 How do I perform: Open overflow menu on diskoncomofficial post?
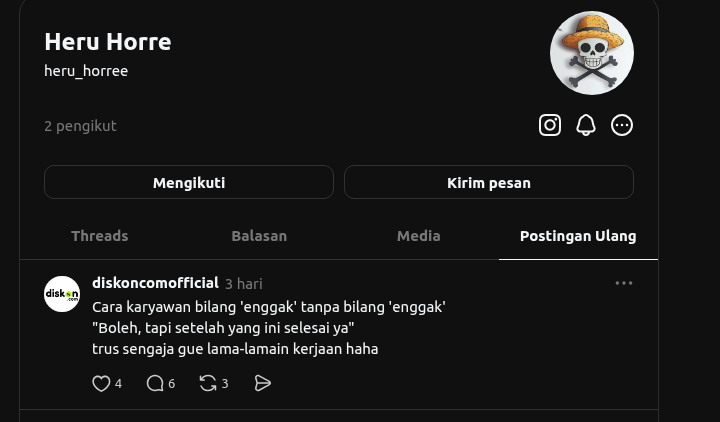point(624,283)
